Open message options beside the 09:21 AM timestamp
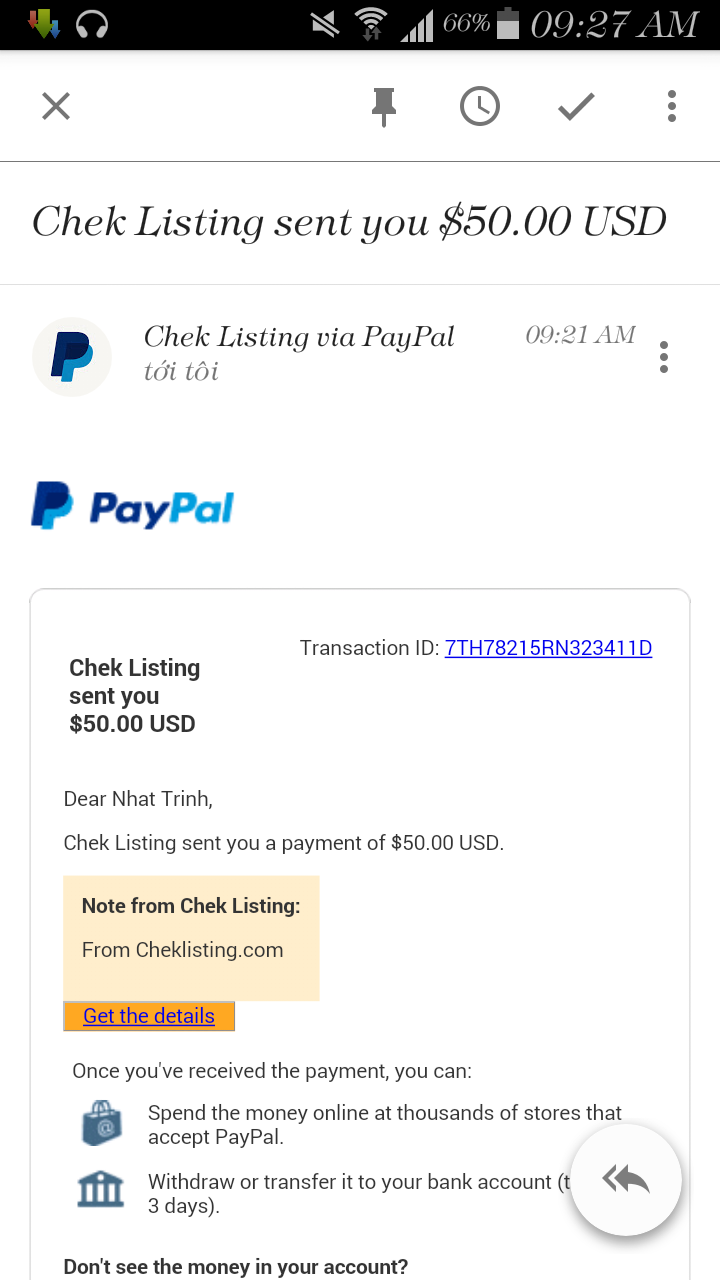720x1280 pixels. [663, 357]
